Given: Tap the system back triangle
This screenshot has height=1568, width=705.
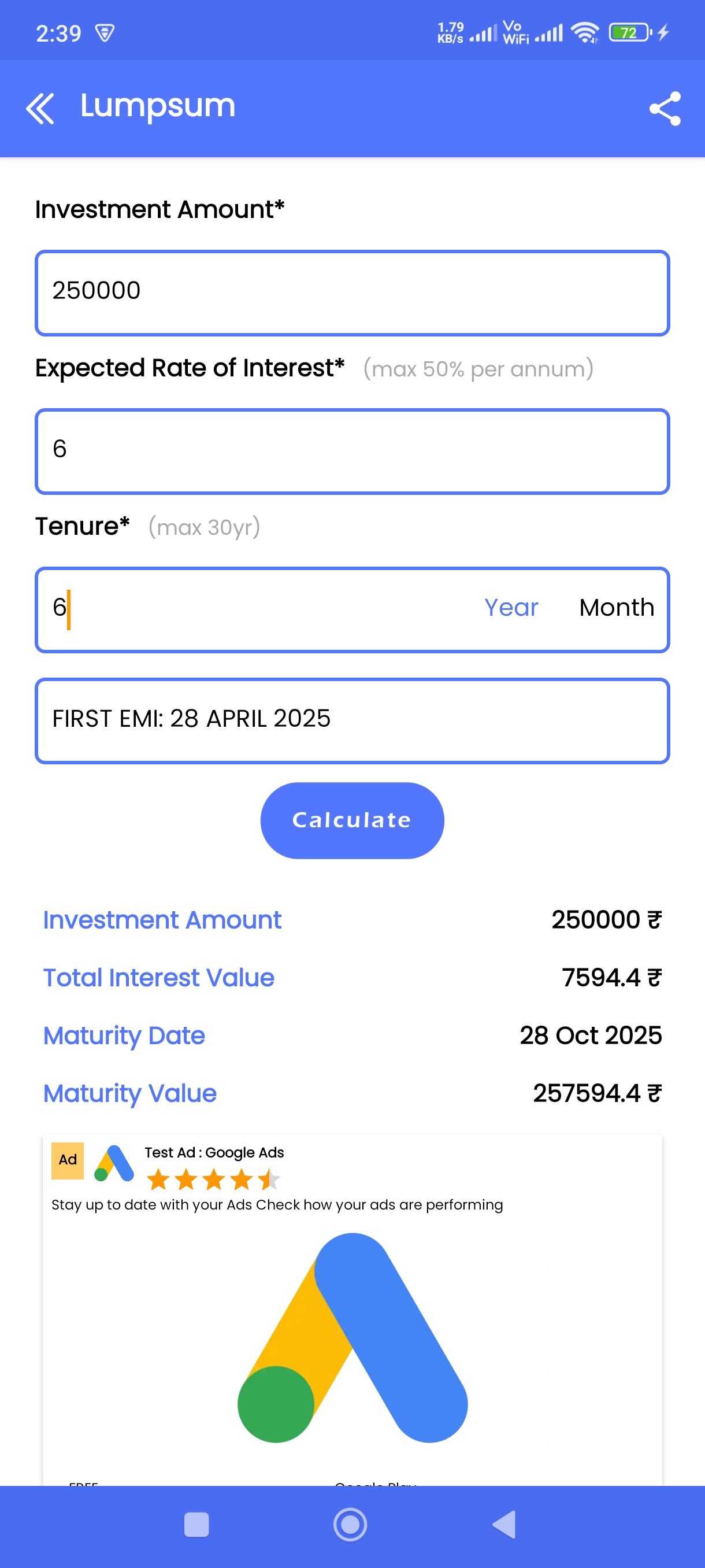Looking at the screenshot, I should [x=504, y=1525].
